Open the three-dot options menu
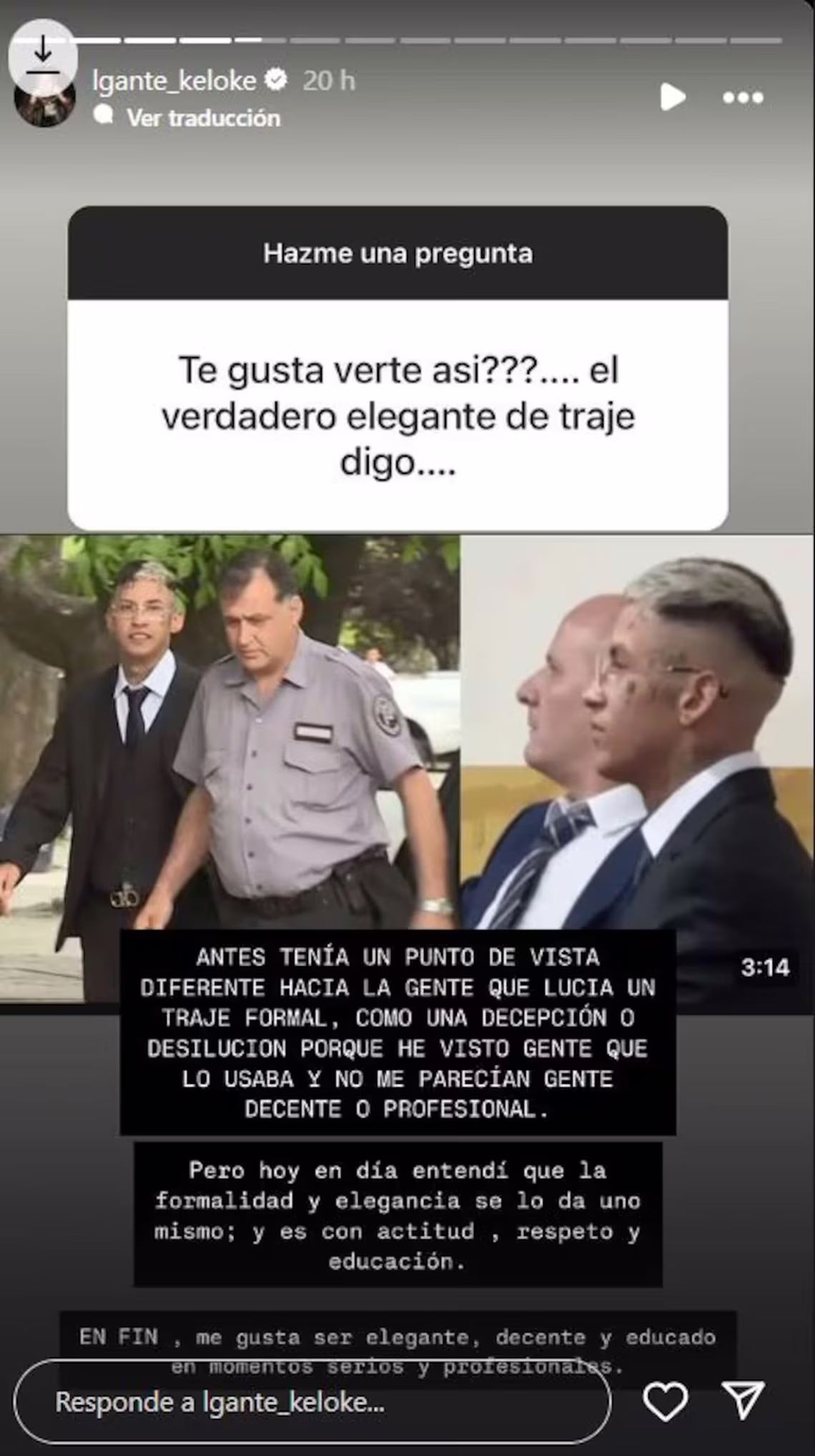This screenshot has height=1456, width=815. (x=743, y=97)
